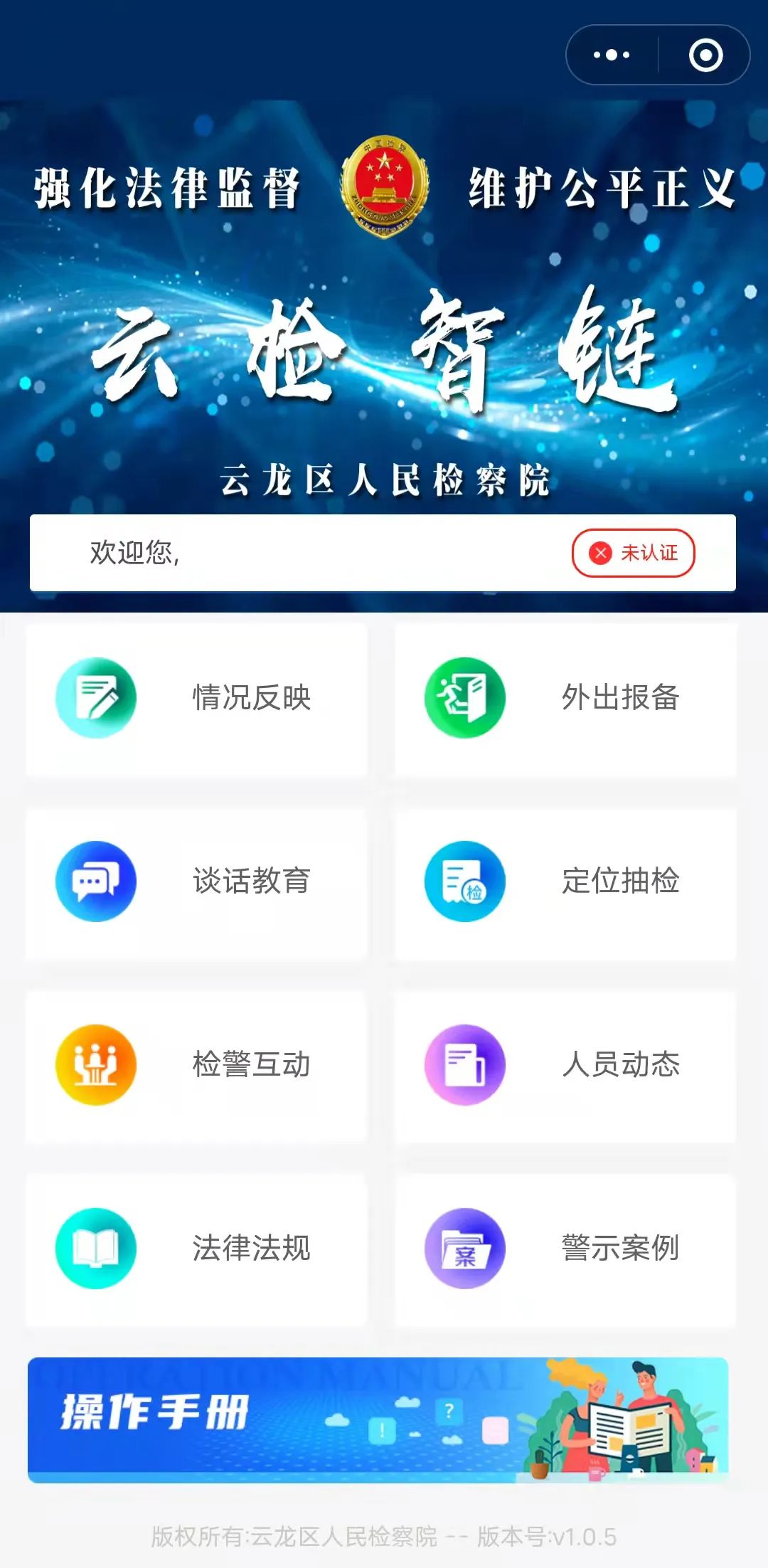Open the 定位抽检 location check card
This screenshot has width=768, height=1568.
click(565, 882)
